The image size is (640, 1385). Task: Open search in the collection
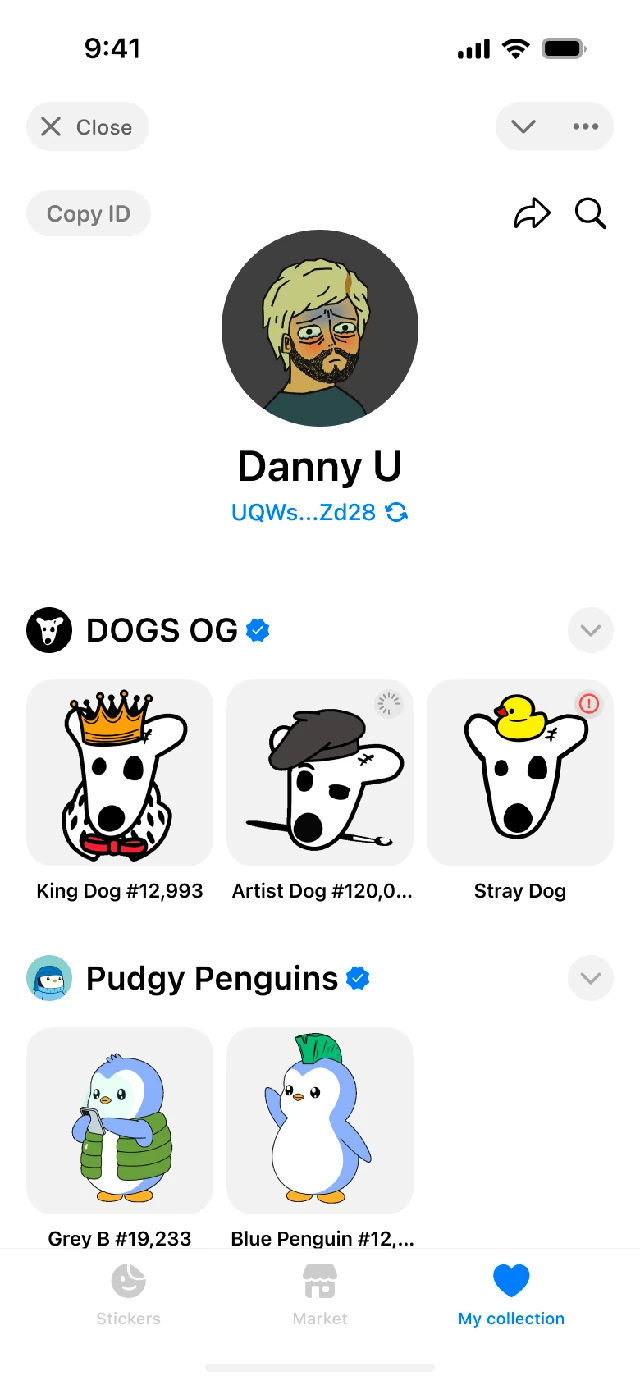pos(590,213)
